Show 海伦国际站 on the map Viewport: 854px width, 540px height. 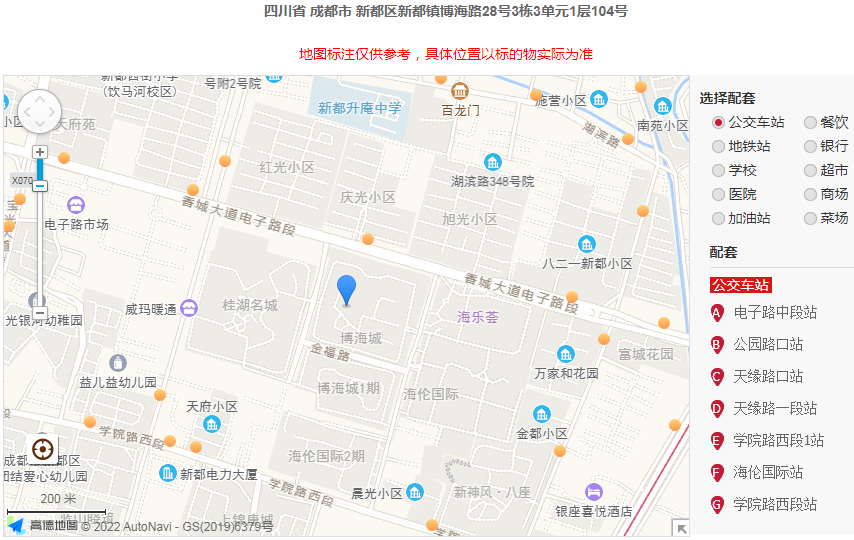pos(768,473)
